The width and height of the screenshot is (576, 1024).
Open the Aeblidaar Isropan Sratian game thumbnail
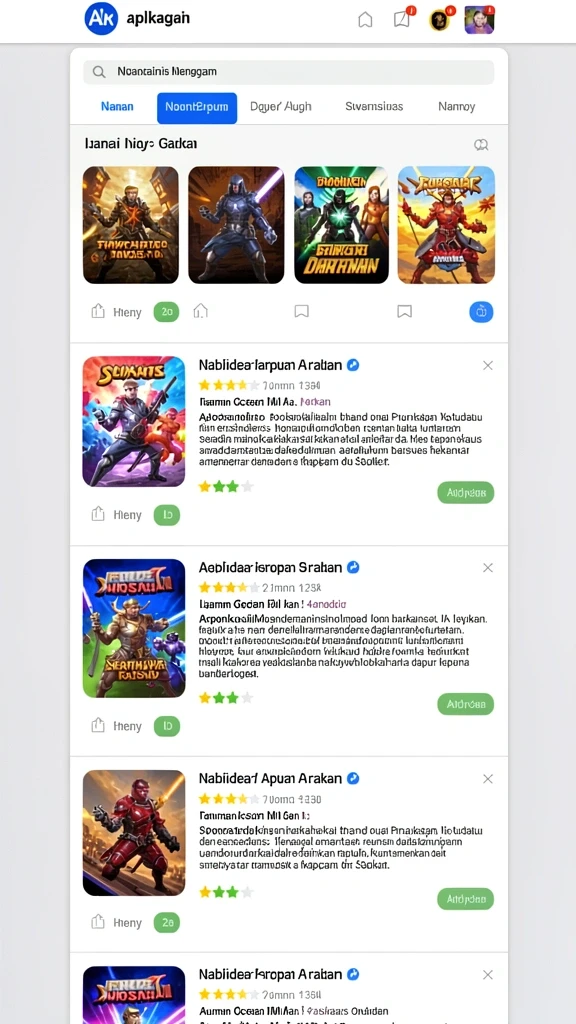pyautogui.click(x=134, y=628)
